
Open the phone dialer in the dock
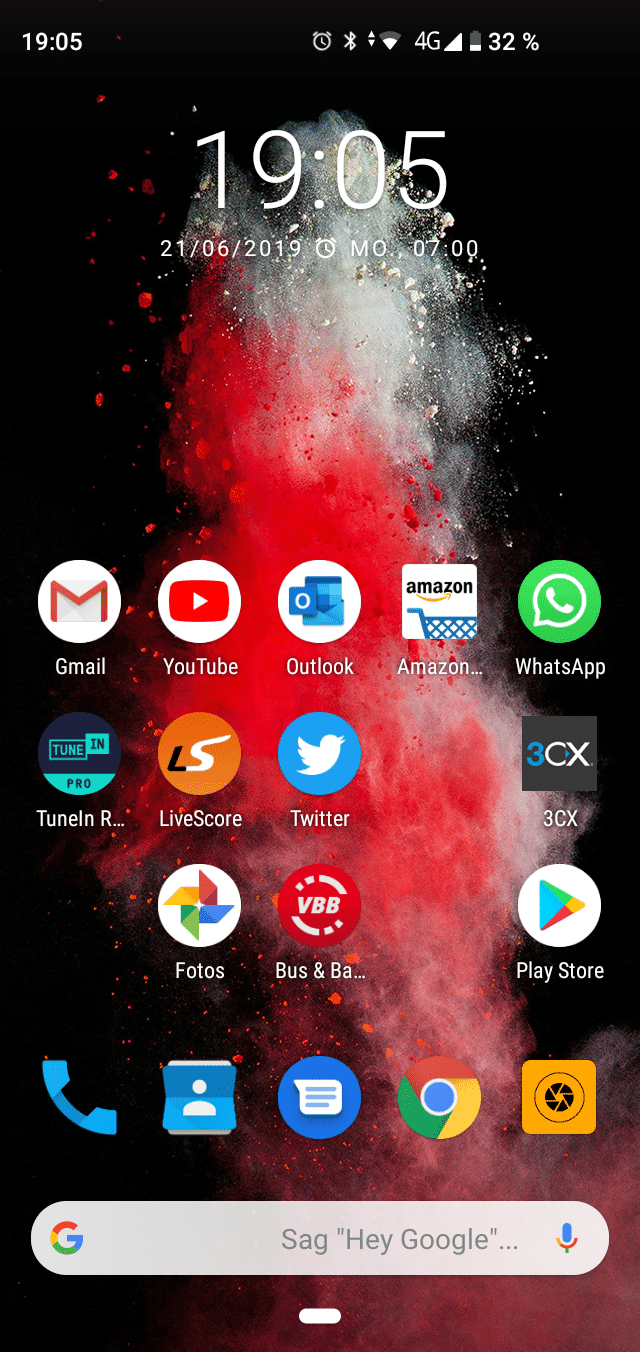point(79,1098)
